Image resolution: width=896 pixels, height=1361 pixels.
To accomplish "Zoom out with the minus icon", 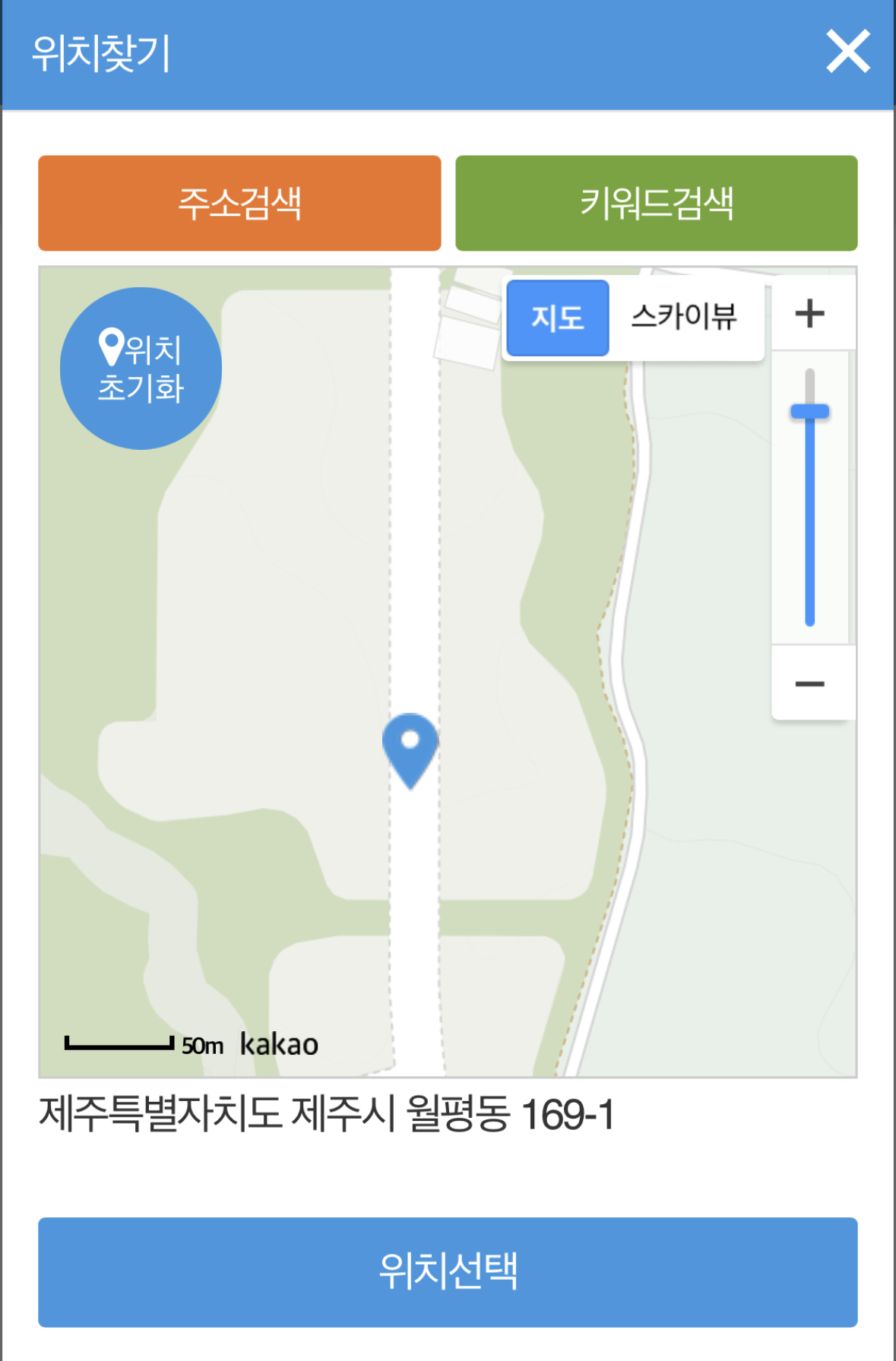I will [810, 682].
